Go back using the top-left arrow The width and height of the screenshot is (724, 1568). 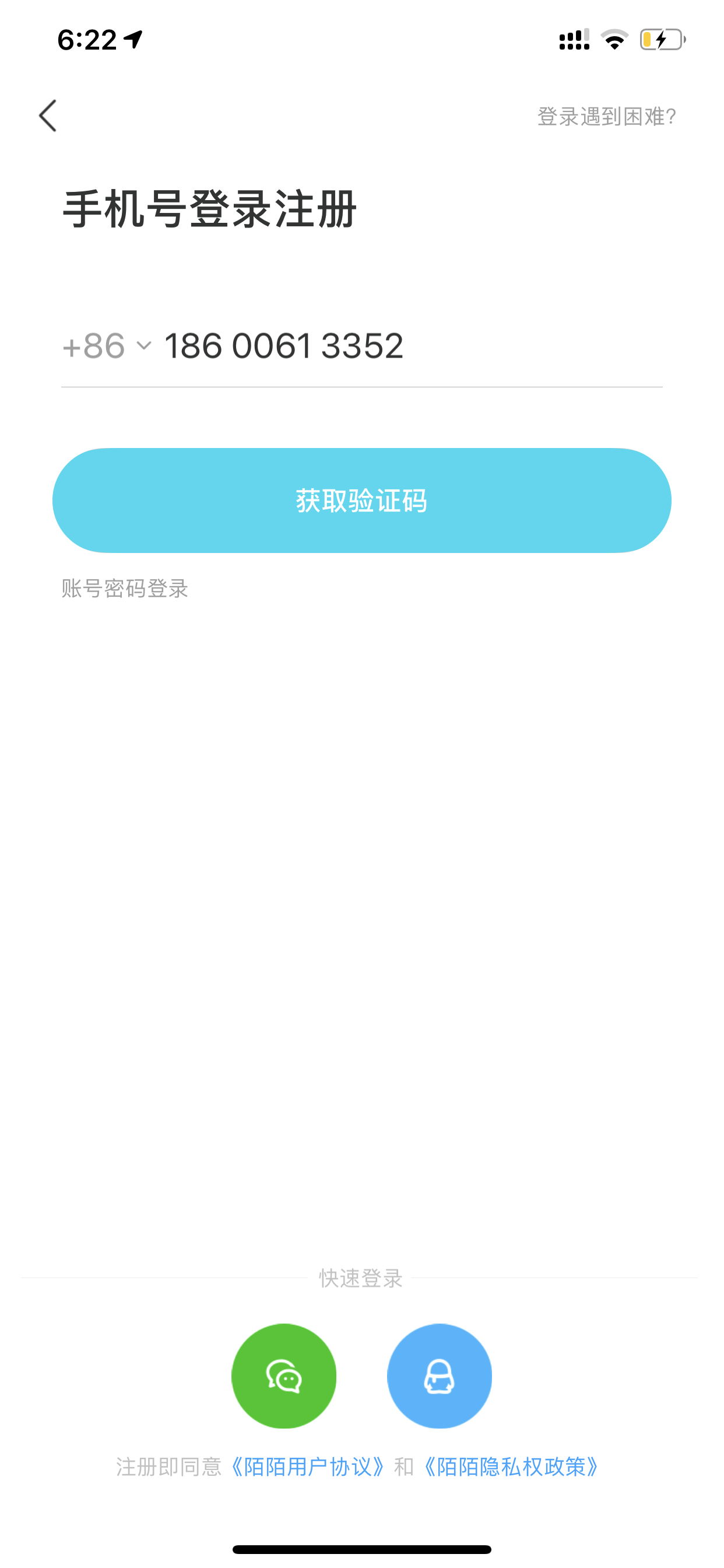[x=47, y=116]
